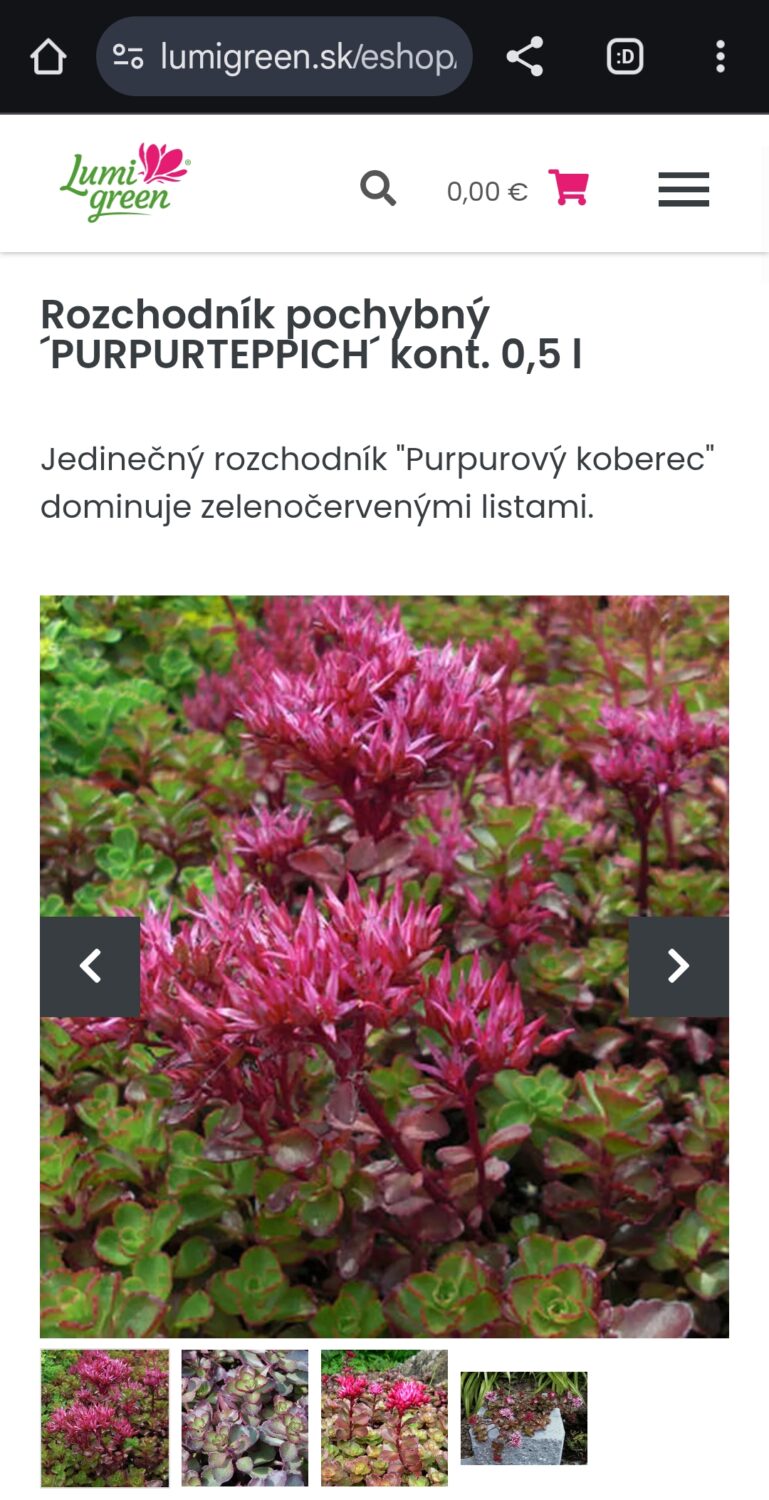Open the Lumigreen logo homepage link
The image size is (769, 1500).
click(x=125, y=182)
